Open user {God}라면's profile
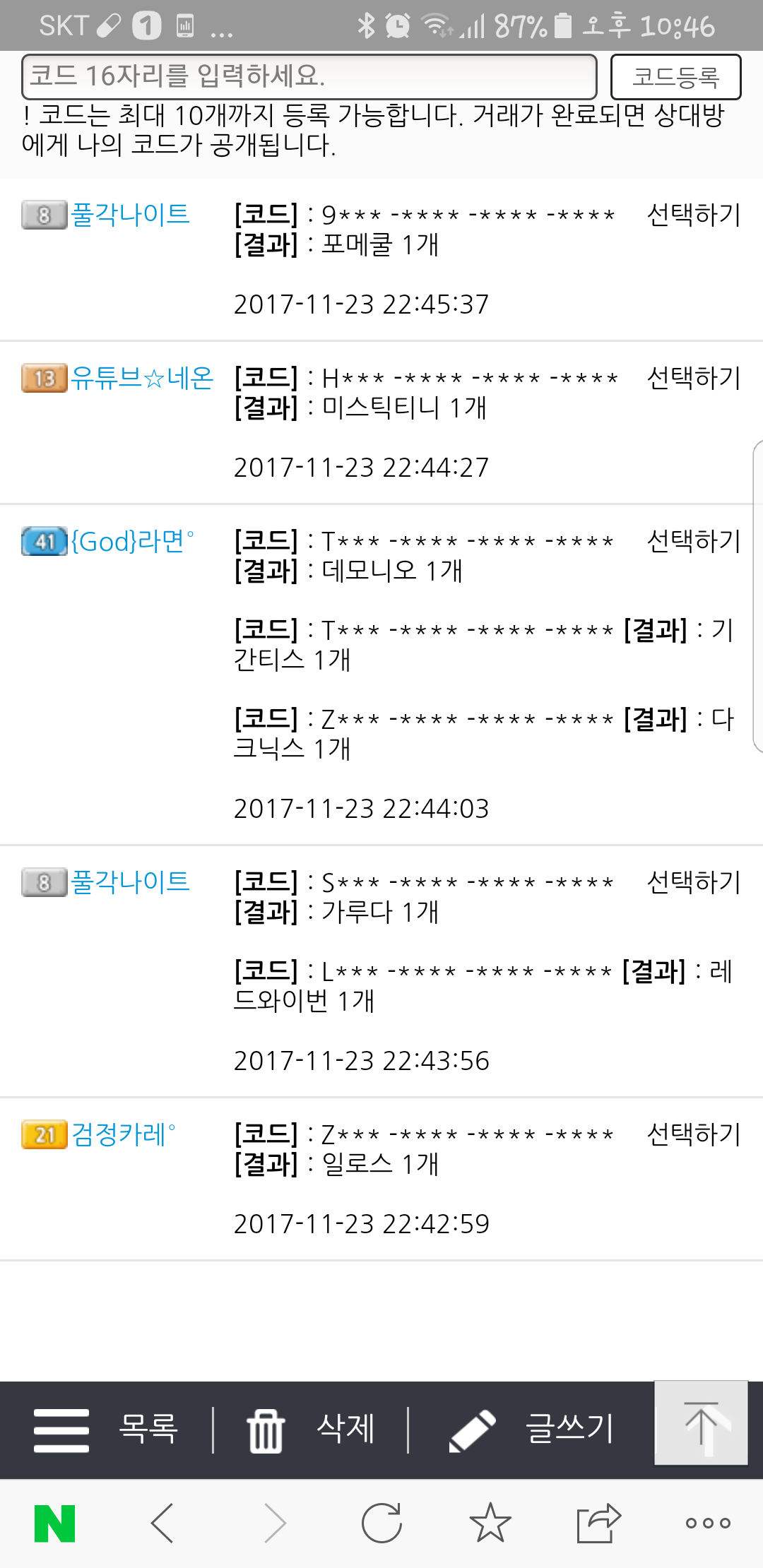The image size is (763, 1568). [x=132, y=542]
